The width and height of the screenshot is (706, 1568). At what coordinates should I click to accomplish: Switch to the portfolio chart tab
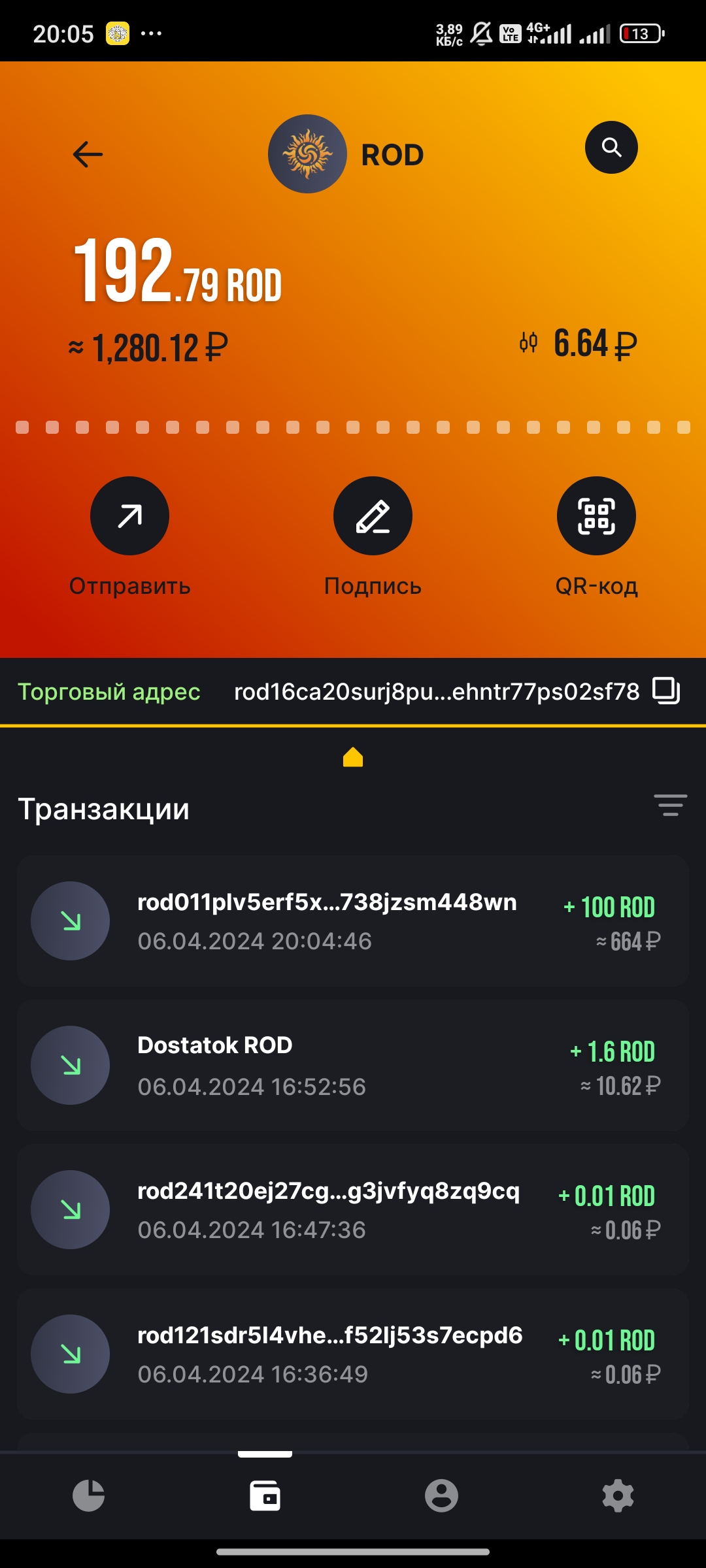point(88,1495)
